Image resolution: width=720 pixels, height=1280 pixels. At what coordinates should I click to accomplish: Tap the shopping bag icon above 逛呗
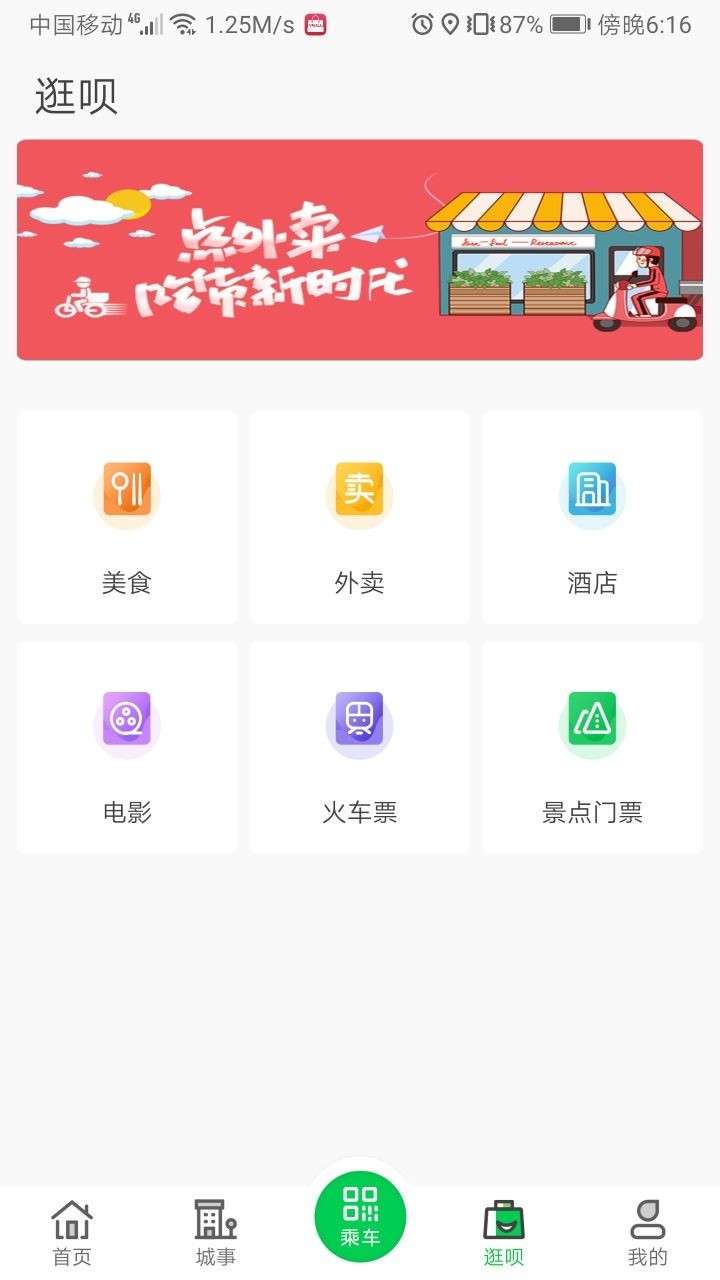click(504, 1218)
